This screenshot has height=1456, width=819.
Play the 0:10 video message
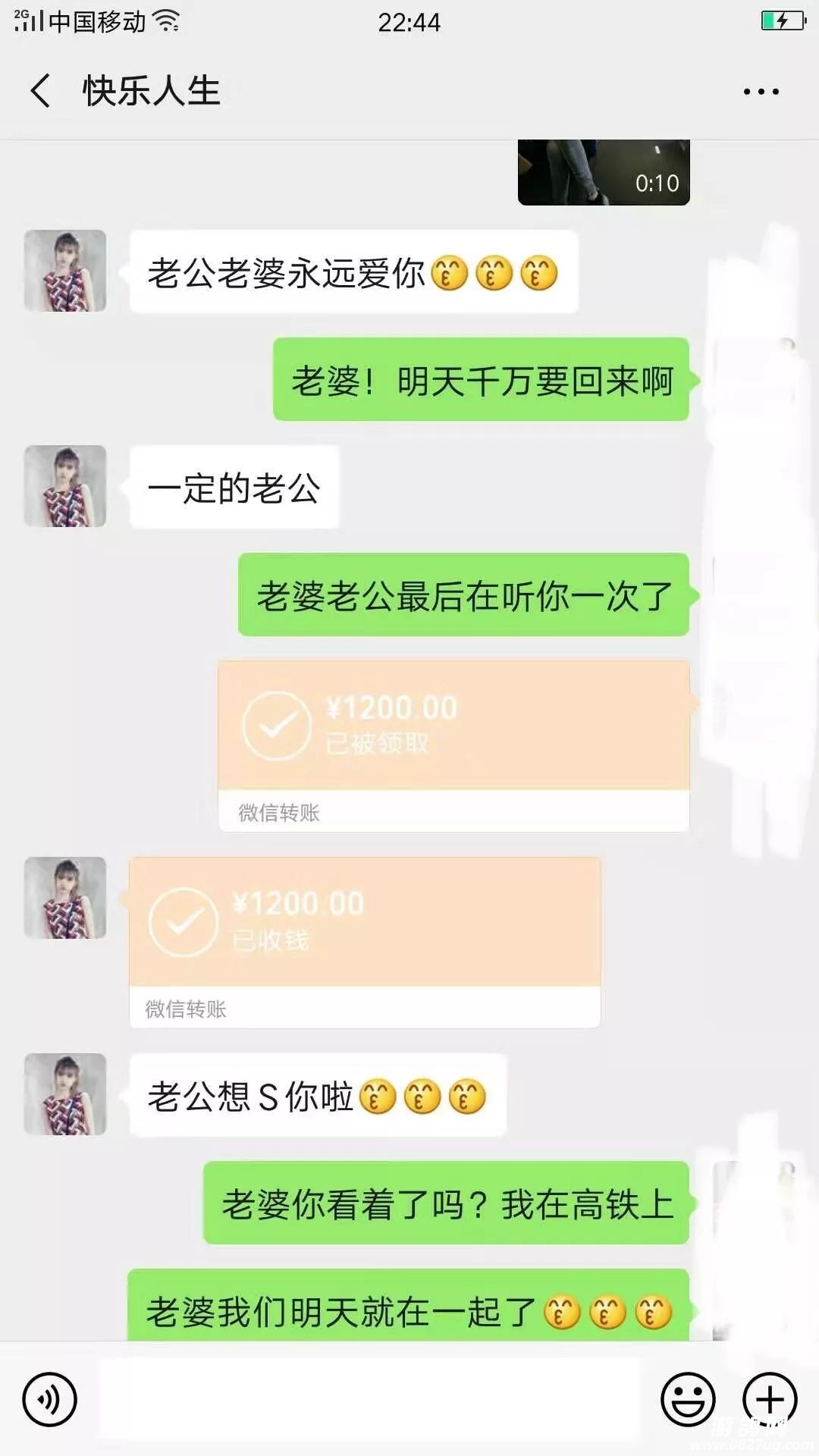click(603, 172)
